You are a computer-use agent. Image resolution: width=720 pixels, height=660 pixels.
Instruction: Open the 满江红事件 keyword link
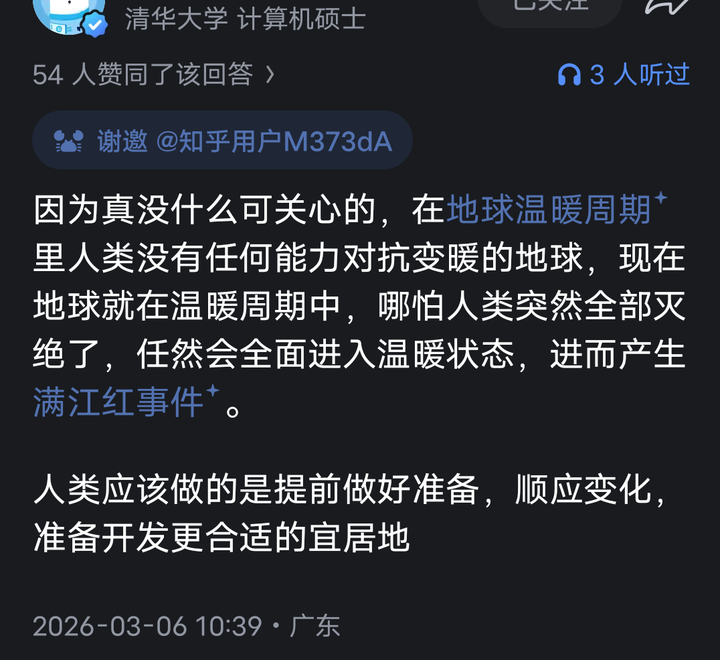coord(126,401)
